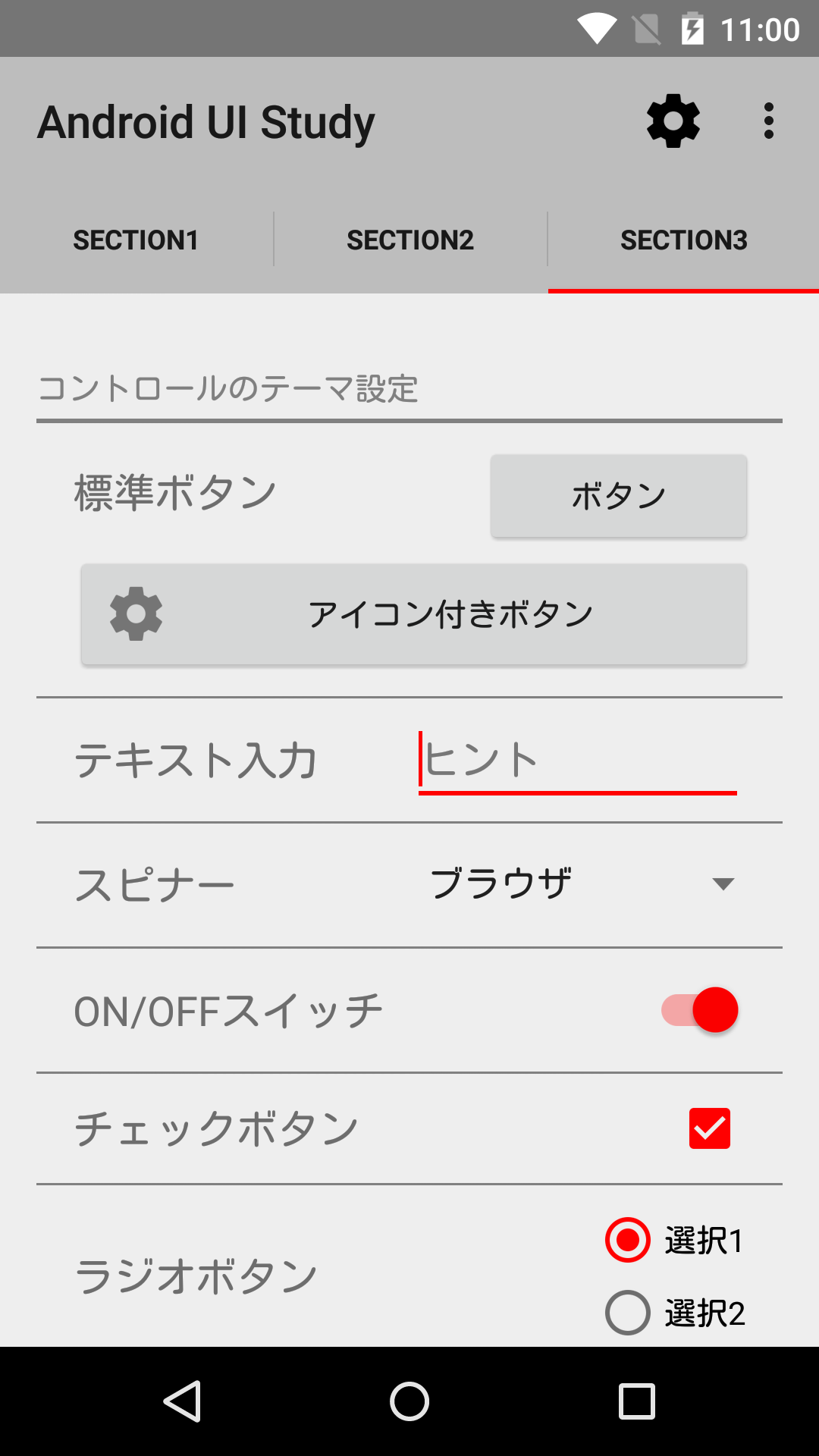
Task: Turn off the ON/OFFスイッチ switch
Action: [x=699, y=1010]
